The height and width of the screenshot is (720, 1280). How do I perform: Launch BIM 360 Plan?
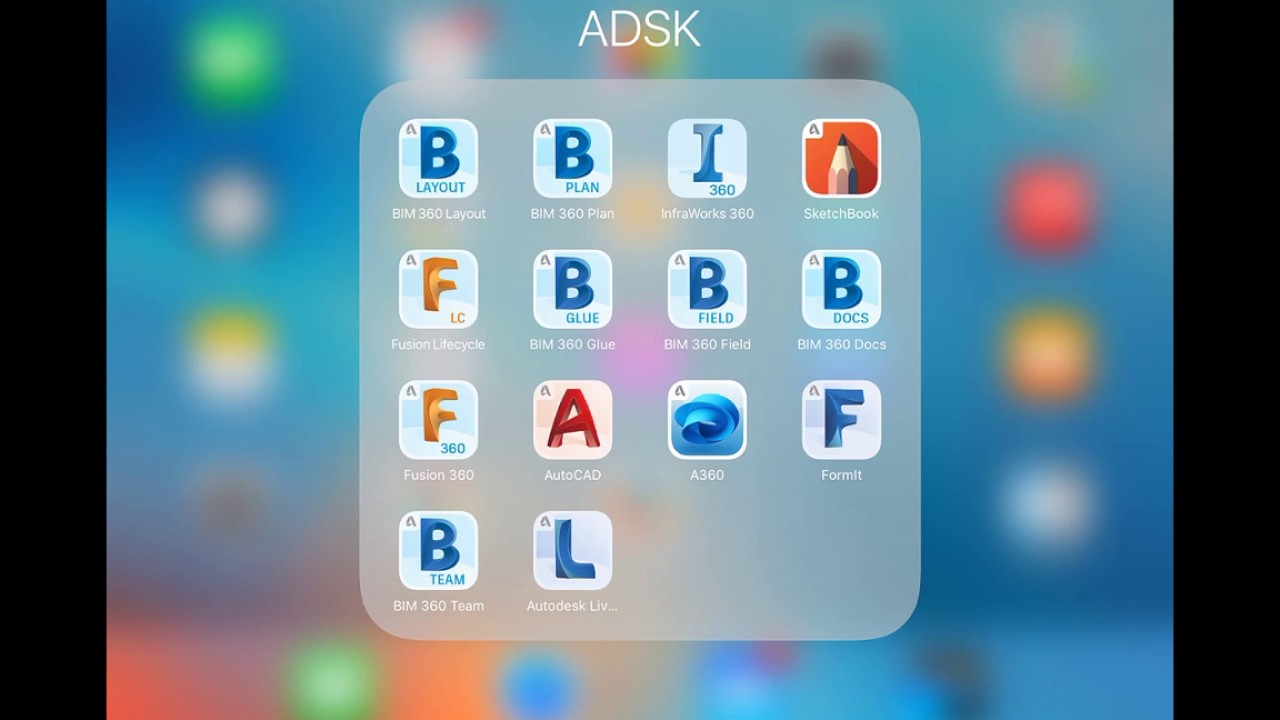[x=572, y=159]
